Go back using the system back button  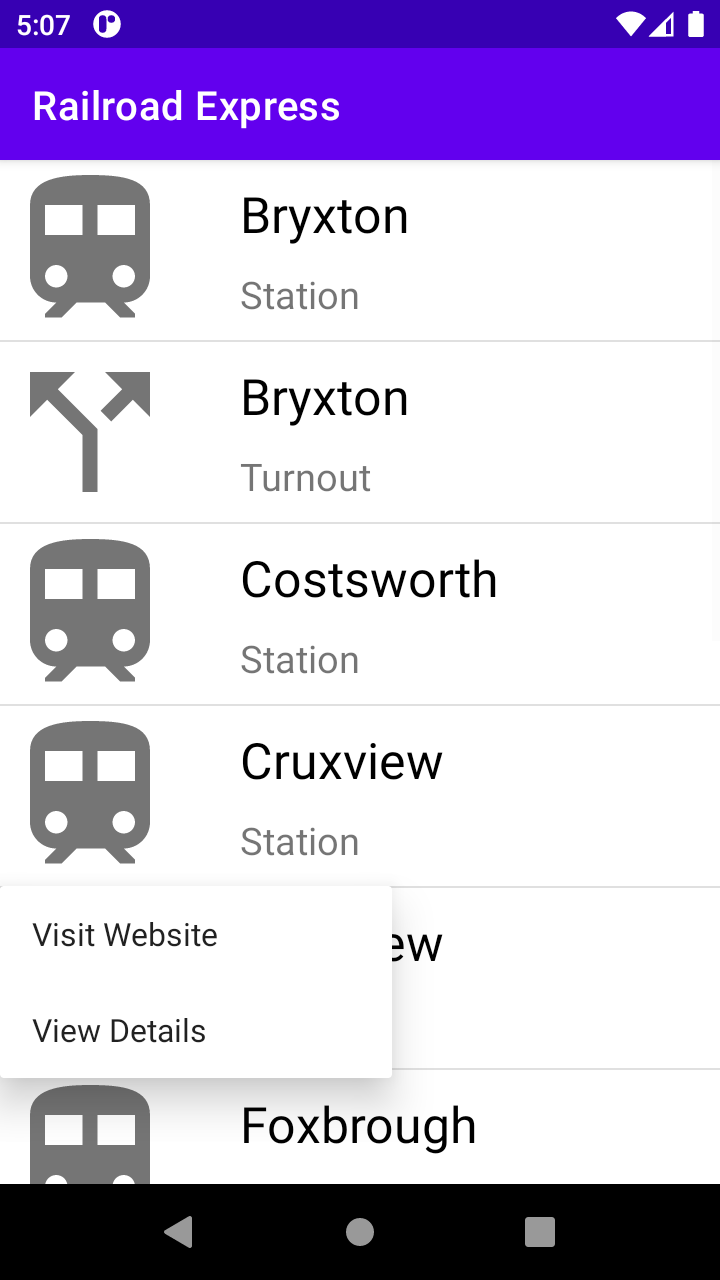click(x=179, y=1232)
